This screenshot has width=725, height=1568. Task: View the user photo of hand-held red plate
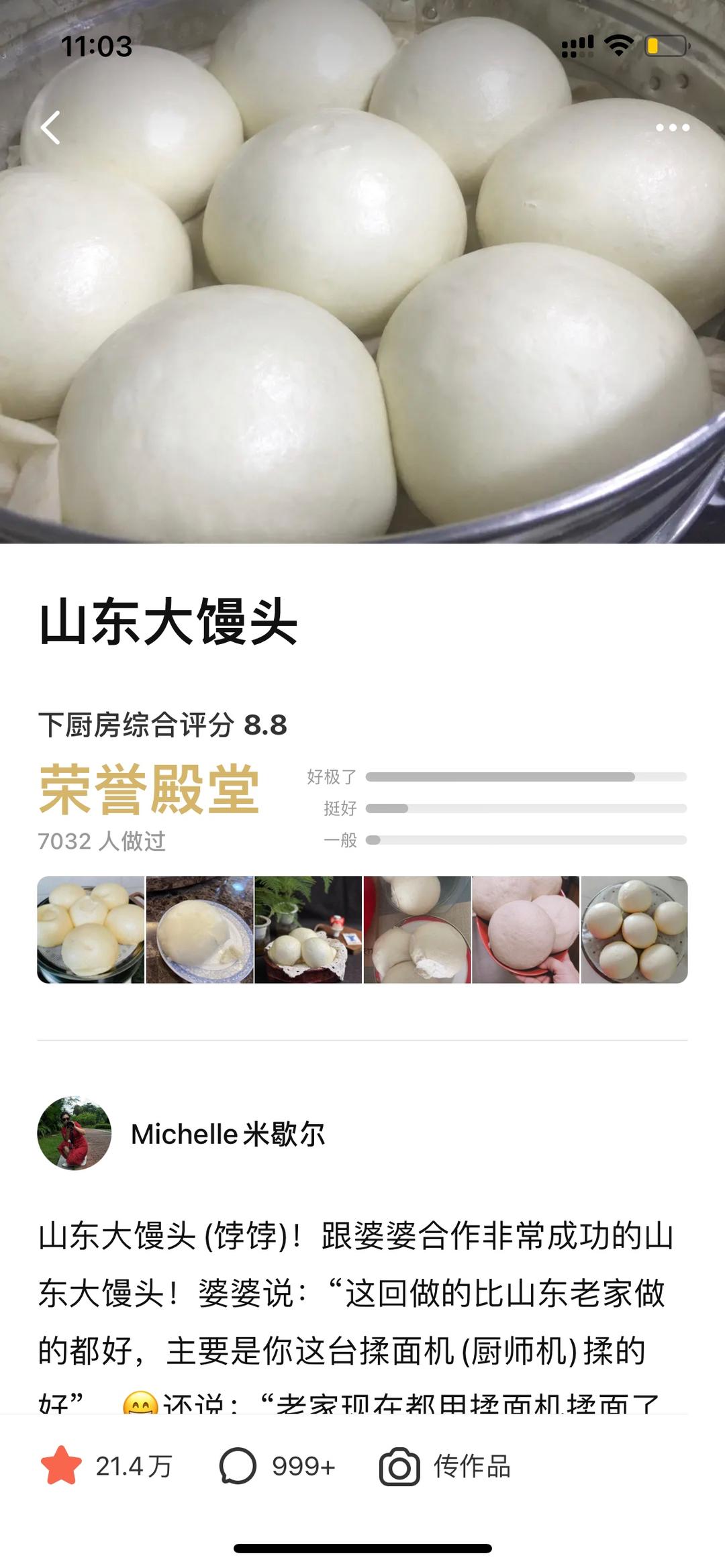(x=526, y=930)
